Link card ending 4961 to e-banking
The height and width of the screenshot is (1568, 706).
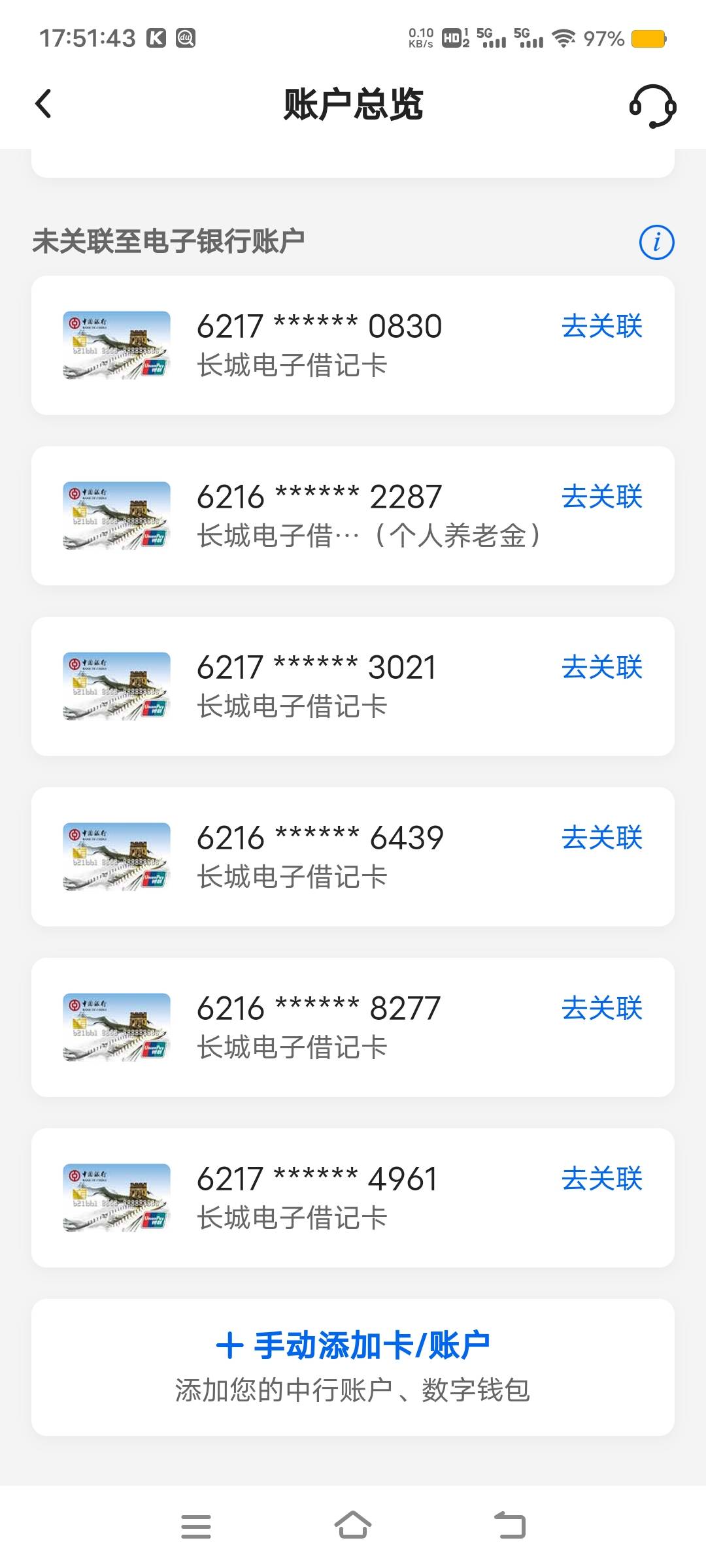(x=601, y=1179)
